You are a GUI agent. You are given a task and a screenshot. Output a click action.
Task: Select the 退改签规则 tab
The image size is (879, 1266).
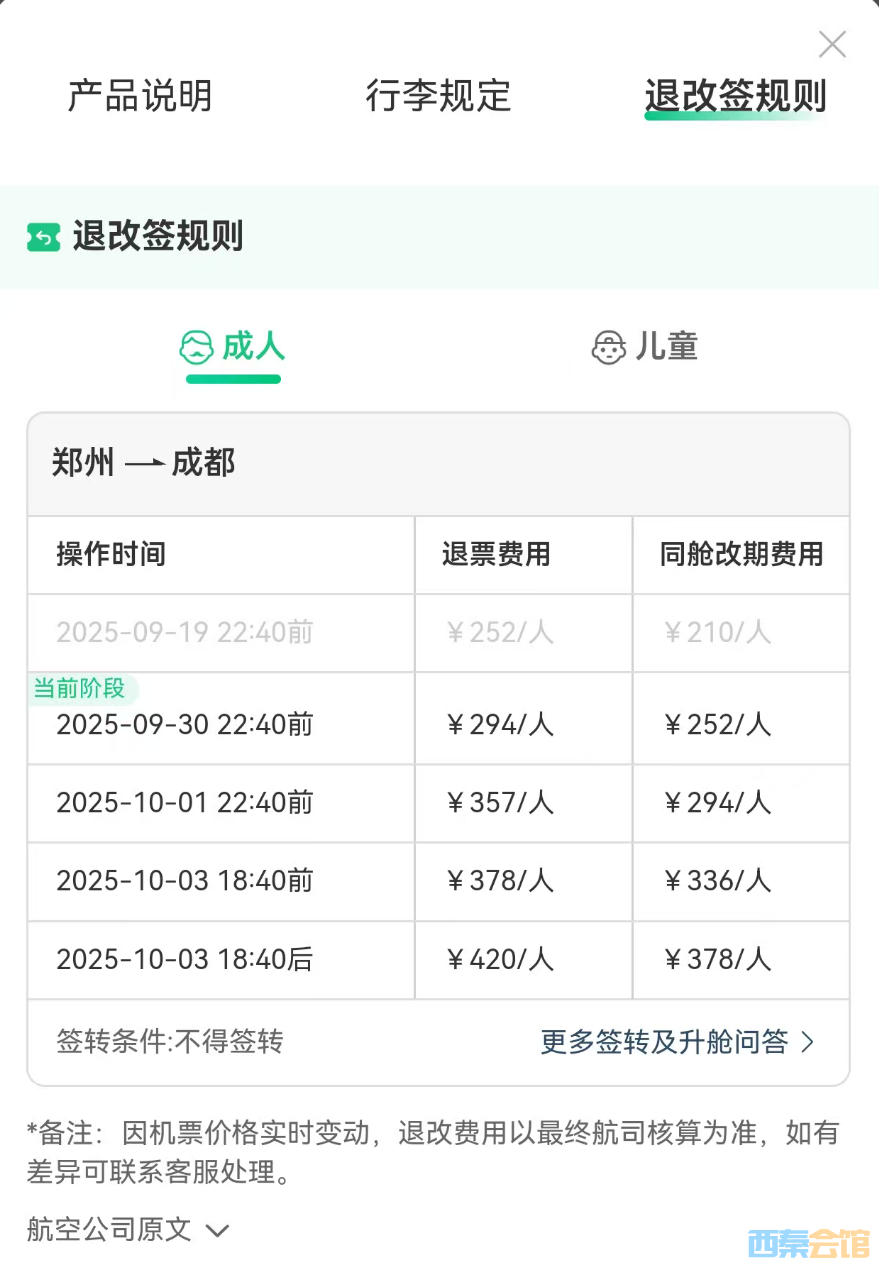pyautogui.click(x=735, y=96)
